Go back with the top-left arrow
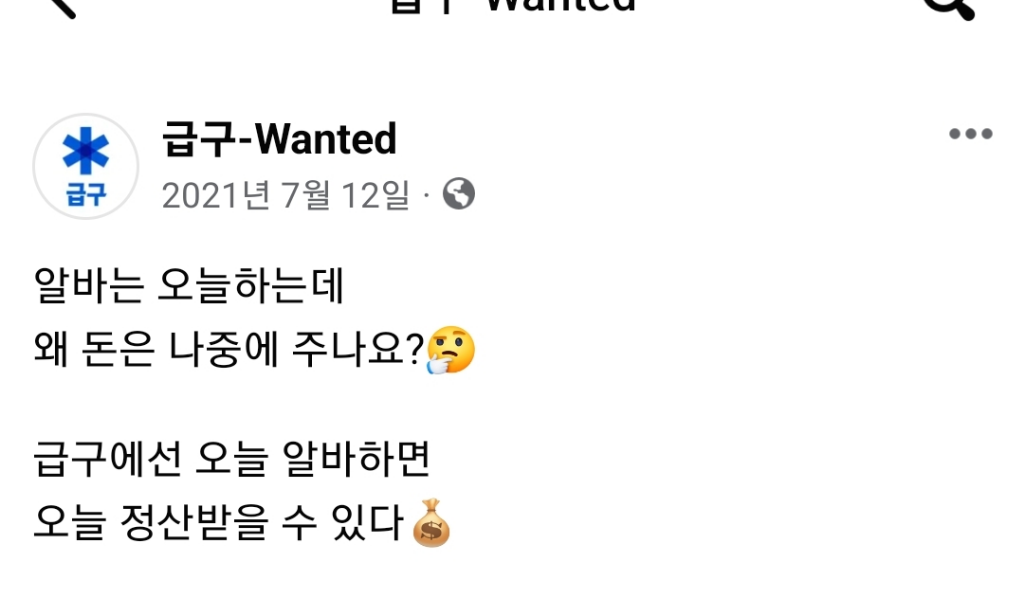The image size is (1024, 598). tap(60, 6)
